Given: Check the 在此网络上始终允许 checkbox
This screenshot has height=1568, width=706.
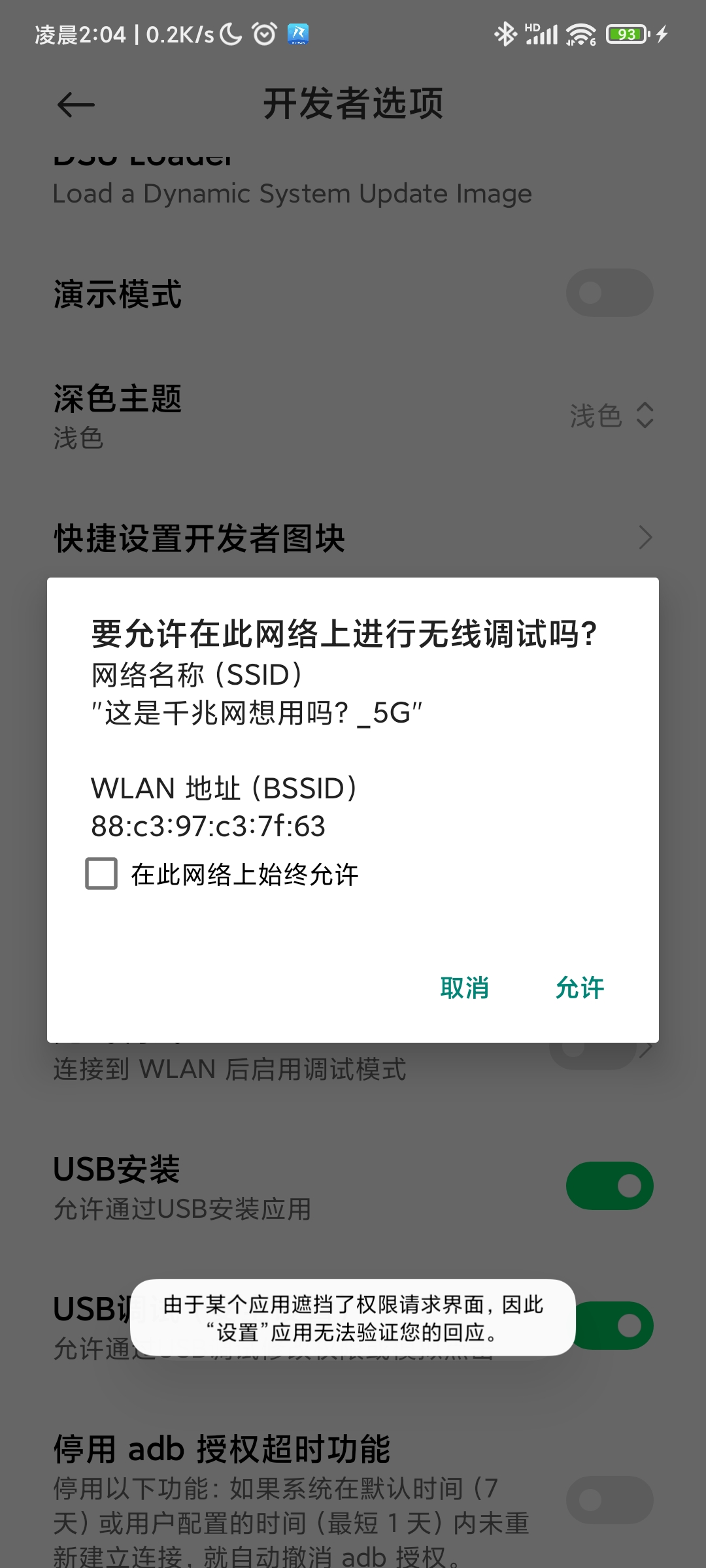Looking at the screenshot, I should coord(102,874).
